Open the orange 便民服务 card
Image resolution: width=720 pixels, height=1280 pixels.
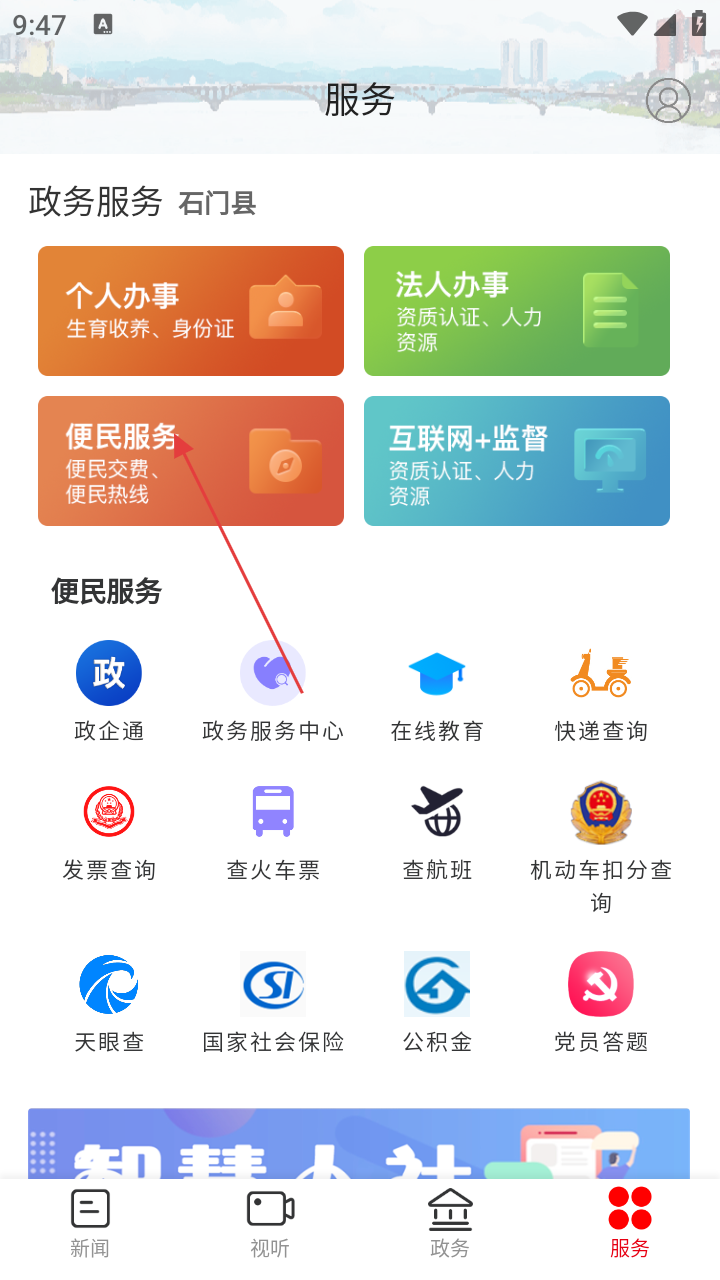pos(191,461)
